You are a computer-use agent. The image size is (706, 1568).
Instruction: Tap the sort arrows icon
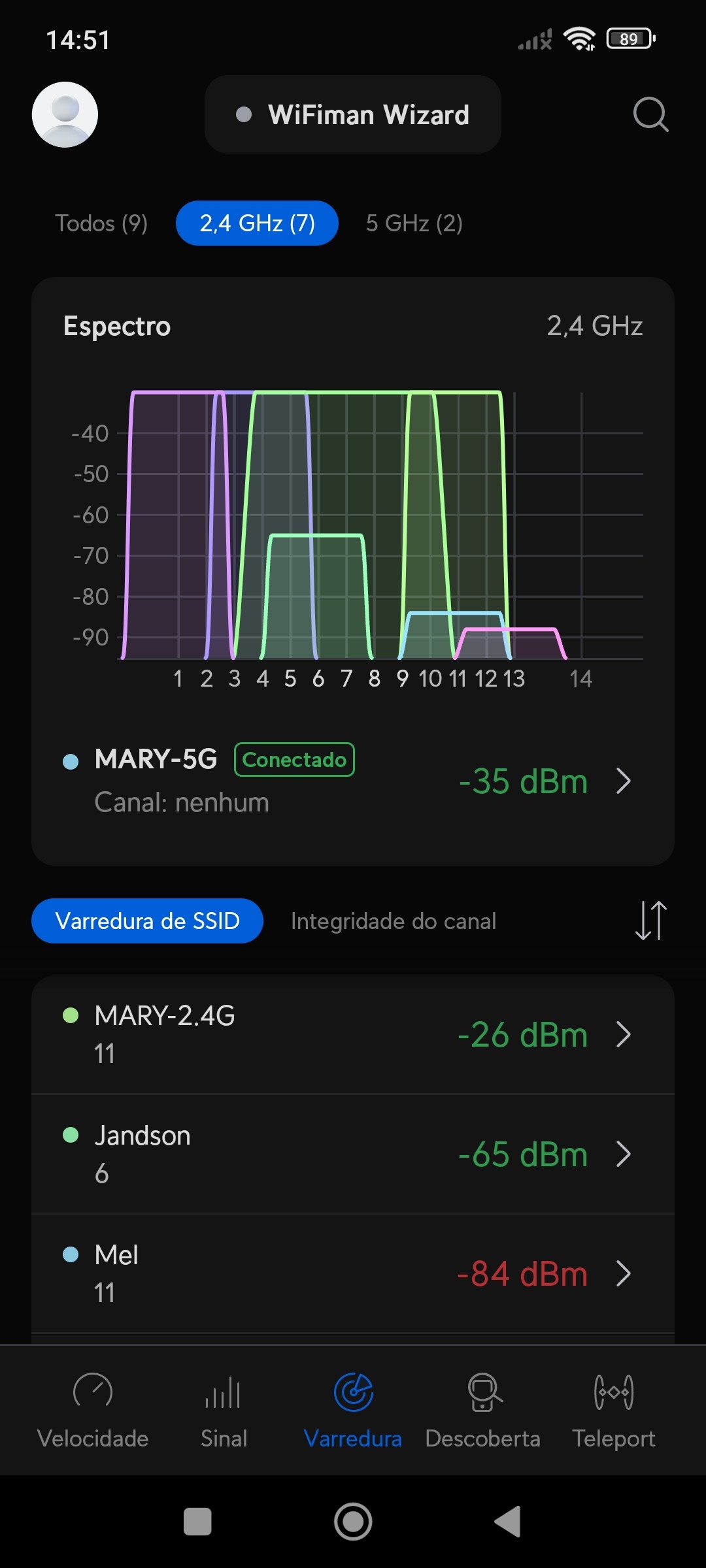coord(650,921)
